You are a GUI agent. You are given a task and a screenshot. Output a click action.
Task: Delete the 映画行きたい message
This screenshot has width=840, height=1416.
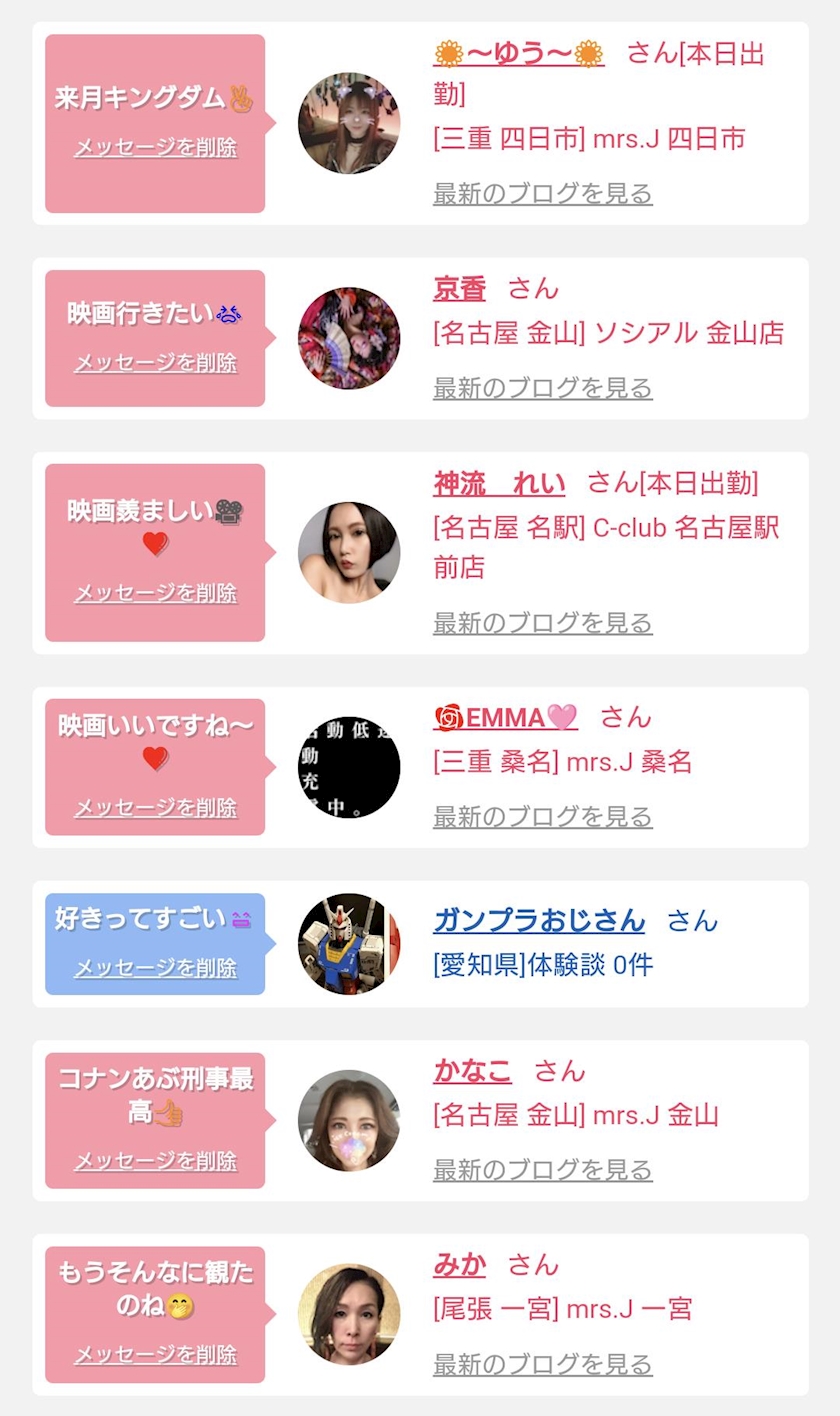tap(155, 362)
